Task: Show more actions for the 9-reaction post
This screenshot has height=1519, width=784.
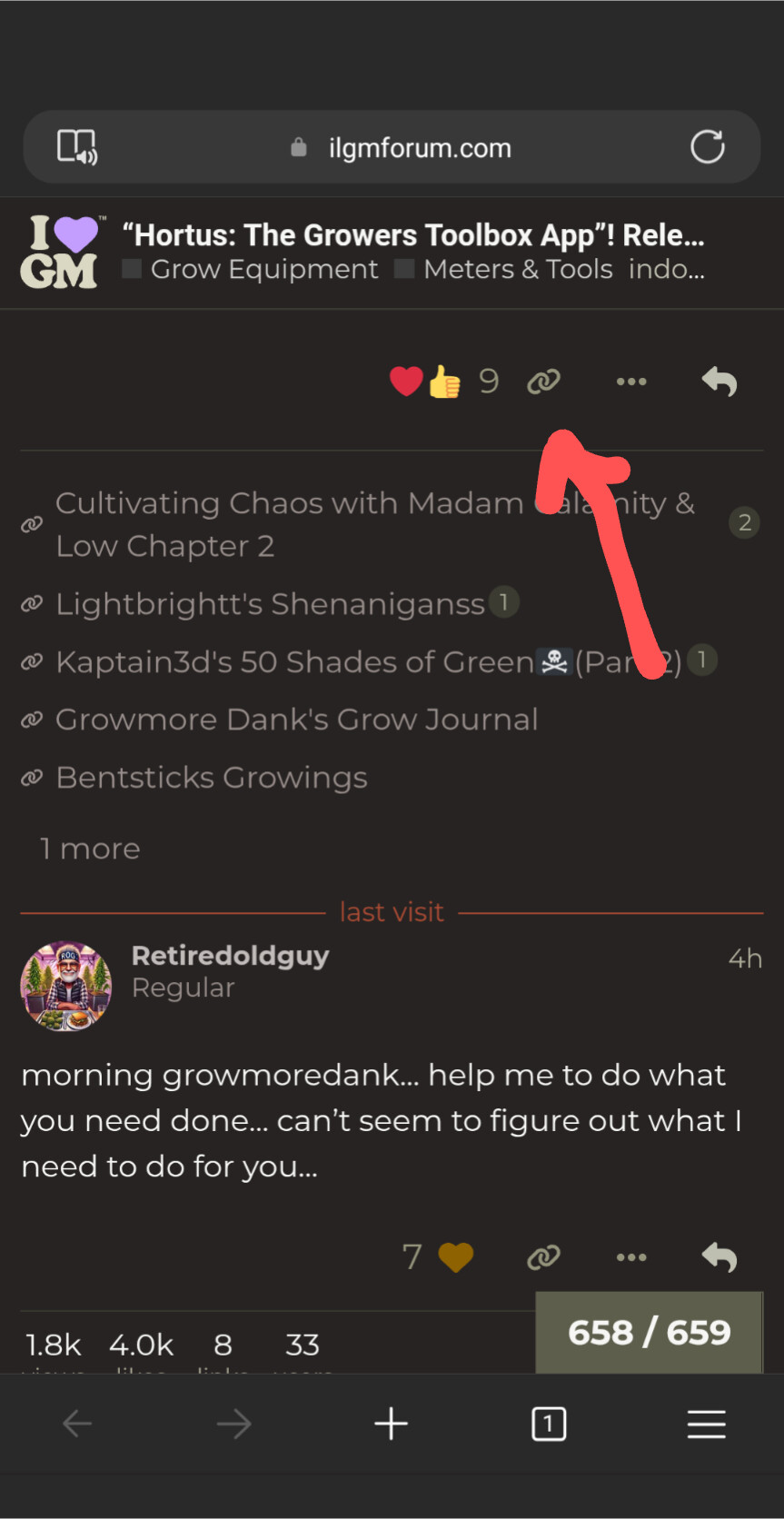Action: pyautogui.click(x=631, y=382)
